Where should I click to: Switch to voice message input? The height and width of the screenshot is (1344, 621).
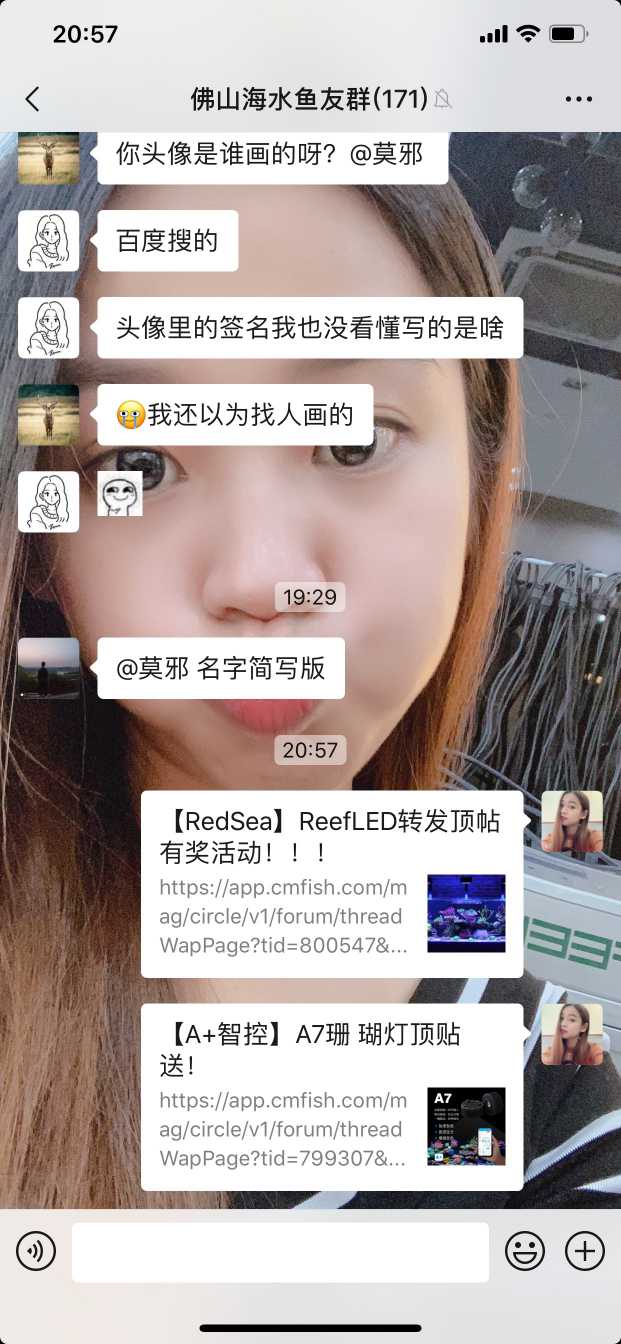pos(36,1251)
